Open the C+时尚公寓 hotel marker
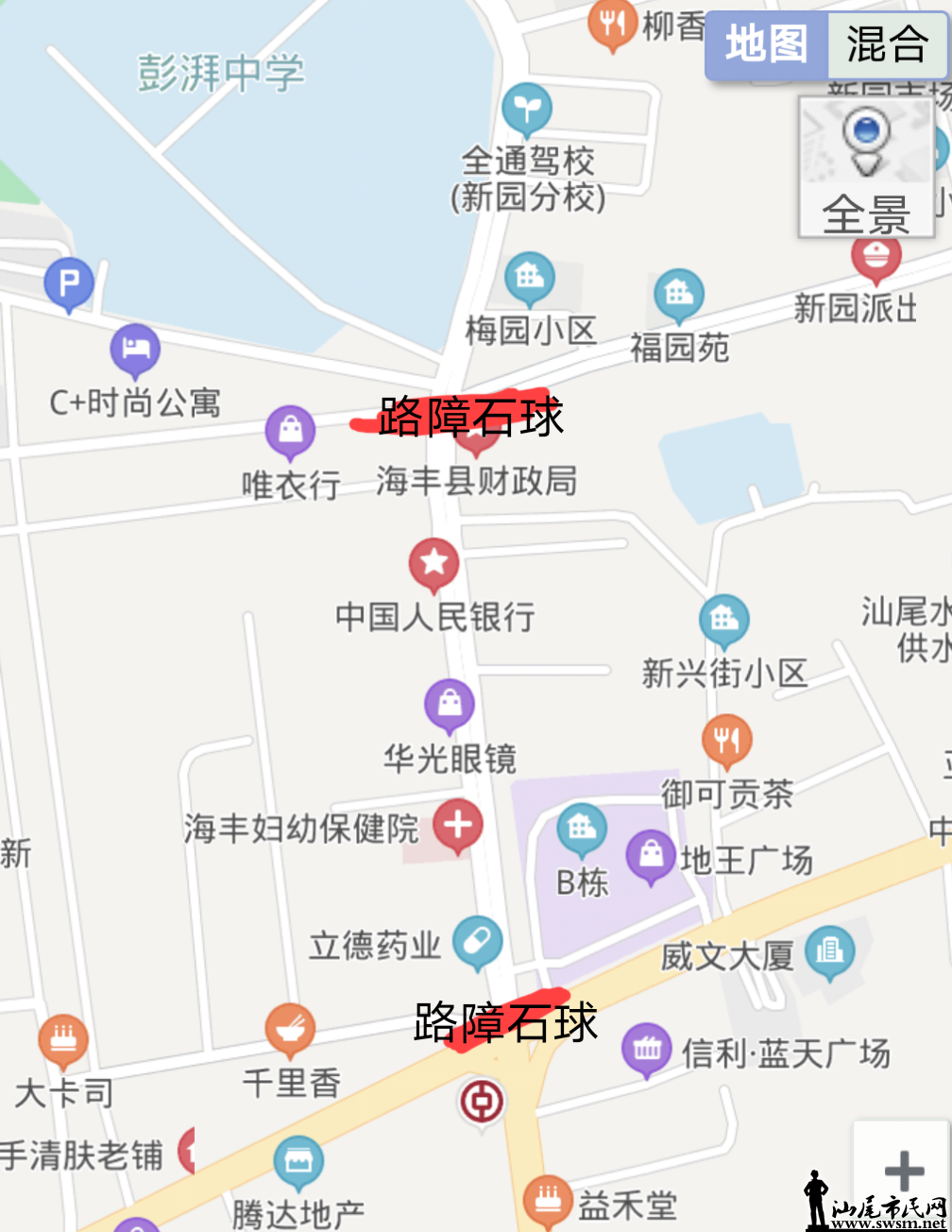 [135, 350]
